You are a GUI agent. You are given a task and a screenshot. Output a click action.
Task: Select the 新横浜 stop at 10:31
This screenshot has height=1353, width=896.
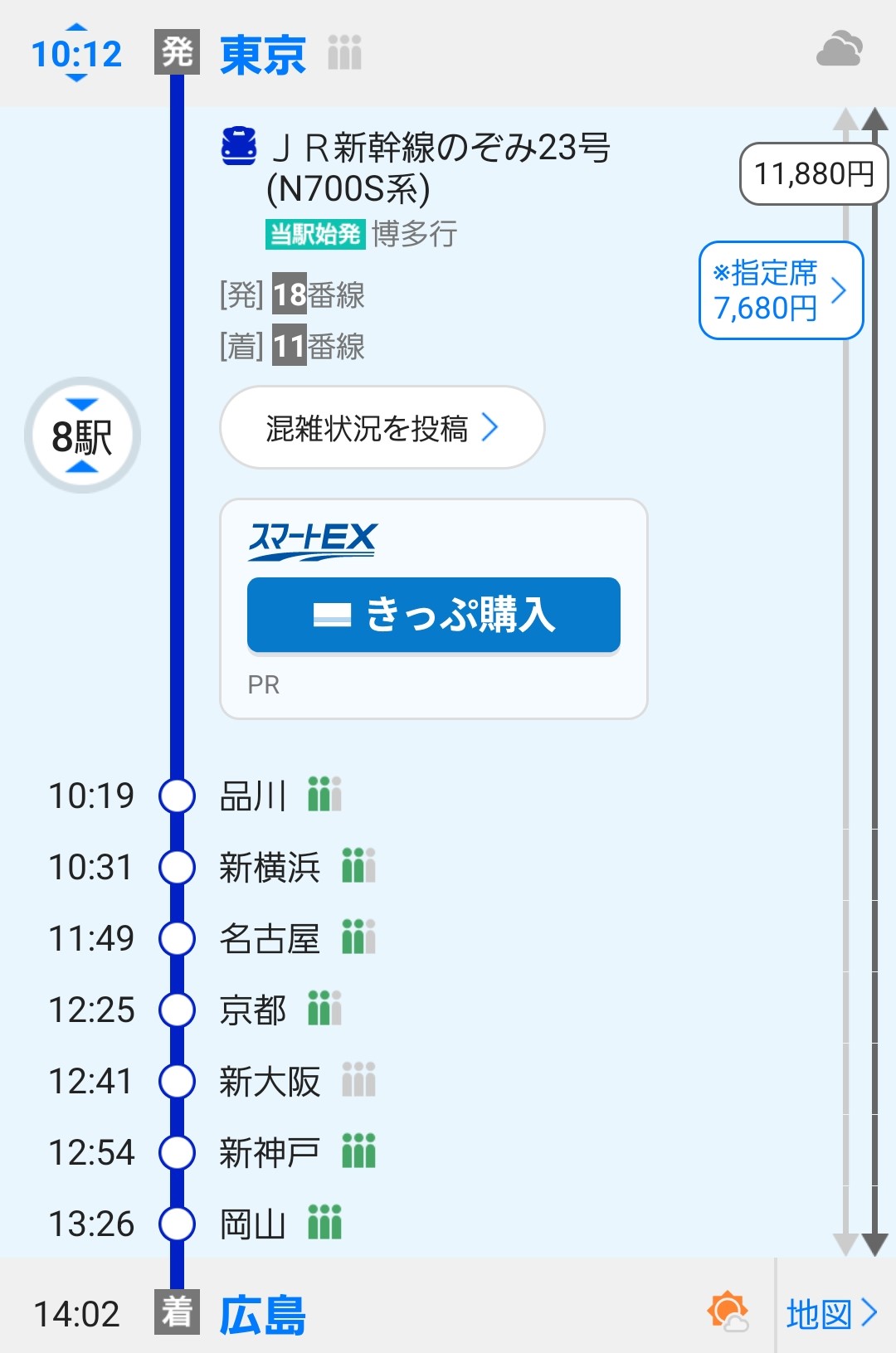click(x=269, y=868)
